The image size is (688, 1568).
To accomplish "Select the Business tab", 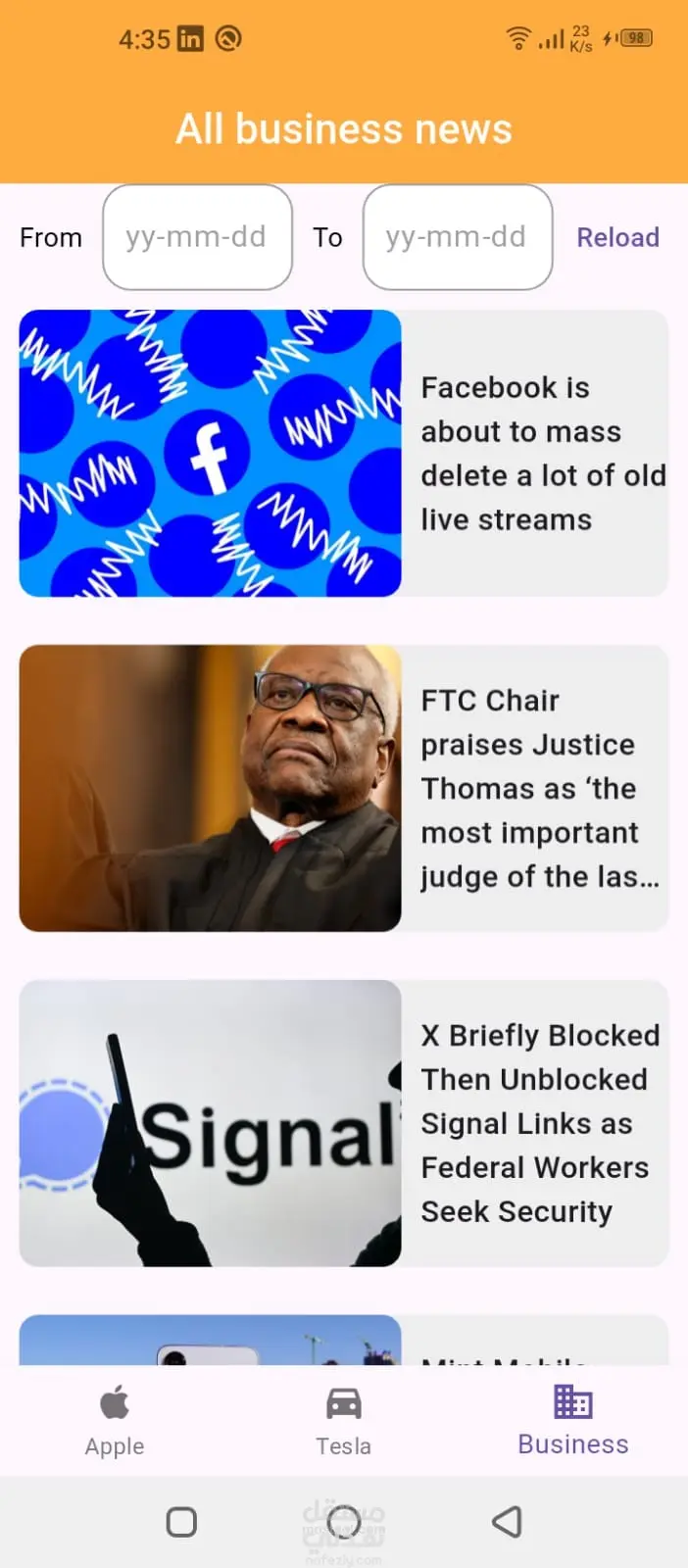I will 573,1420.
